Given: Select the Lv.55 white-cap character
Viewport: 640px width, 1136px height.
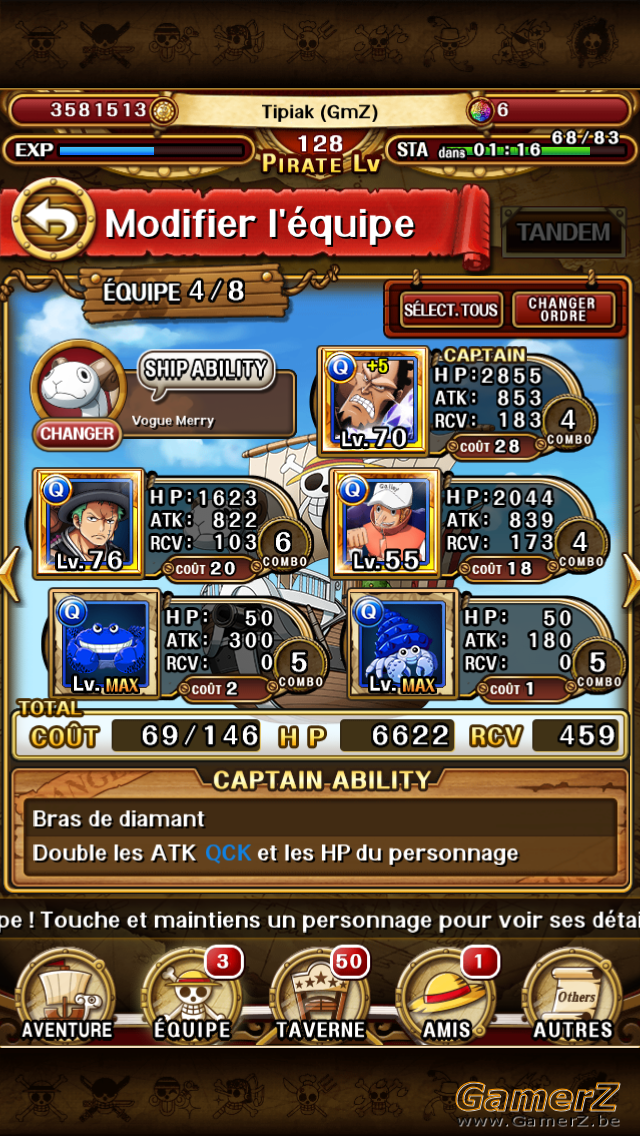Looking at the screenshot, I should (386, 523).
